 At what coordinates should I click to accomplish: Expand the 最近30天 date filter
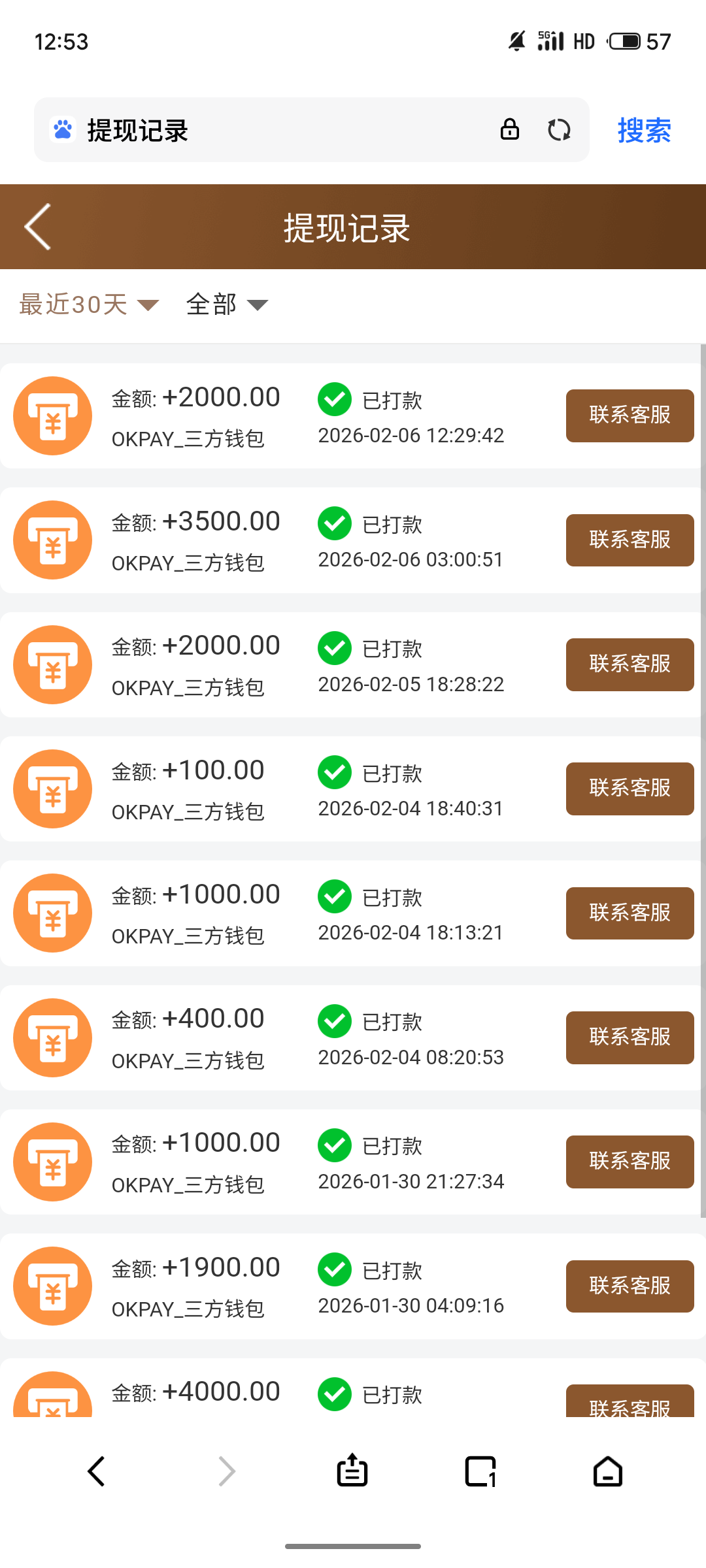tap(89, 304)
